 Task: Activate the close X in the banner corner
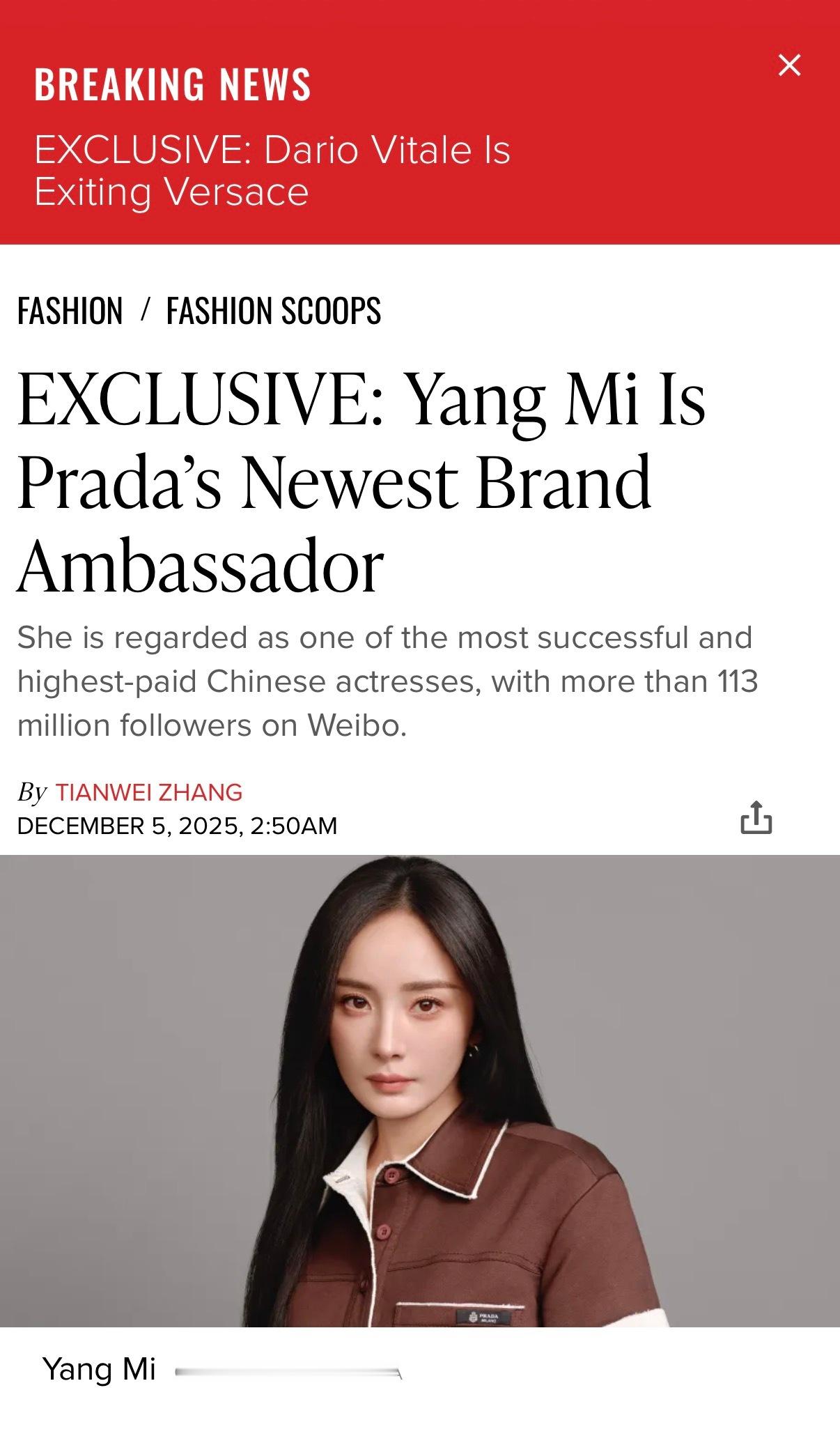tap(791, 65)
